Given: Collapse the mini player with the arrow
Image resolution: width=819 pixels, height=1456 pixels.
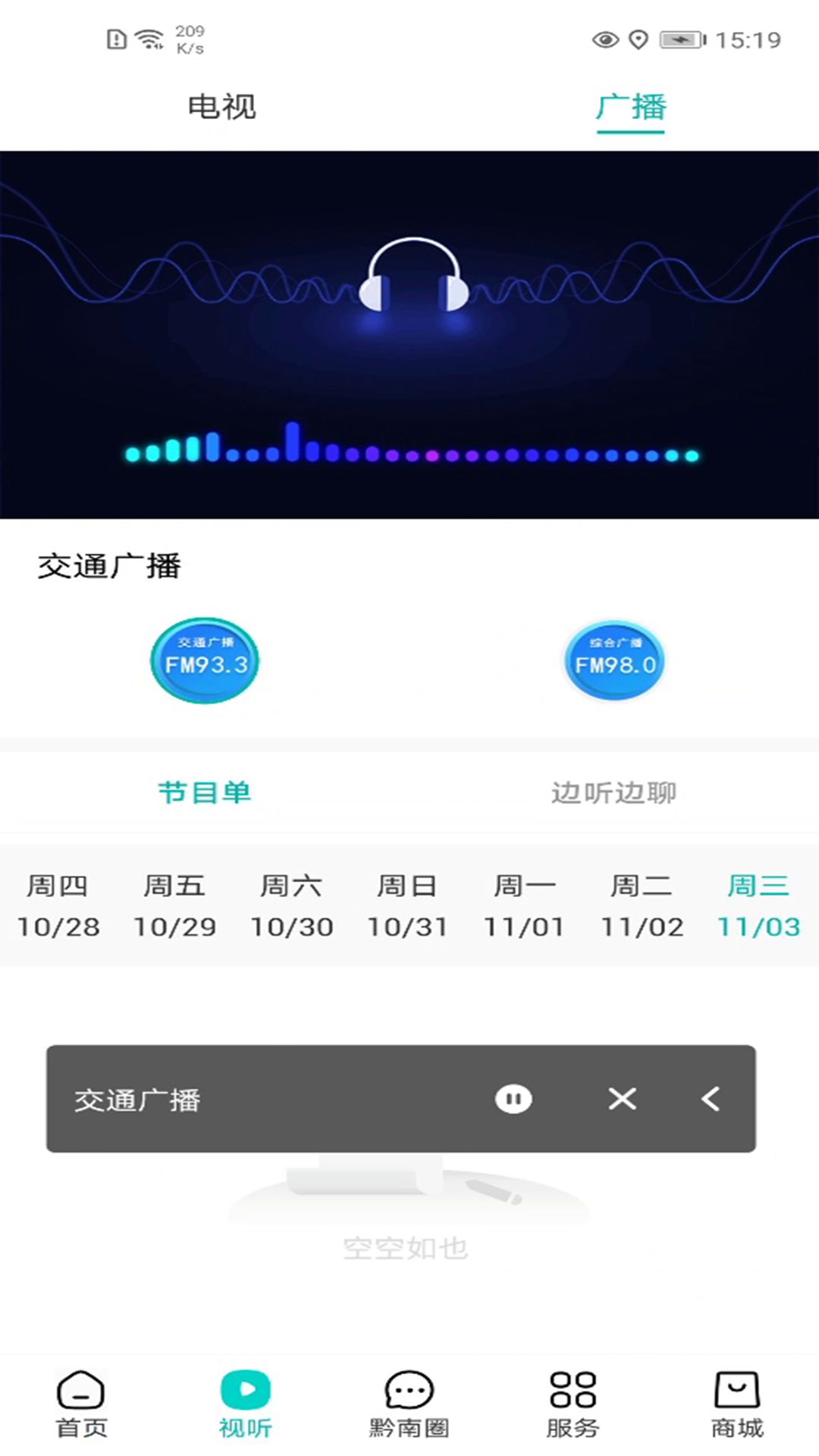Looking at the screenshot, I should (x=711, y=1099).
